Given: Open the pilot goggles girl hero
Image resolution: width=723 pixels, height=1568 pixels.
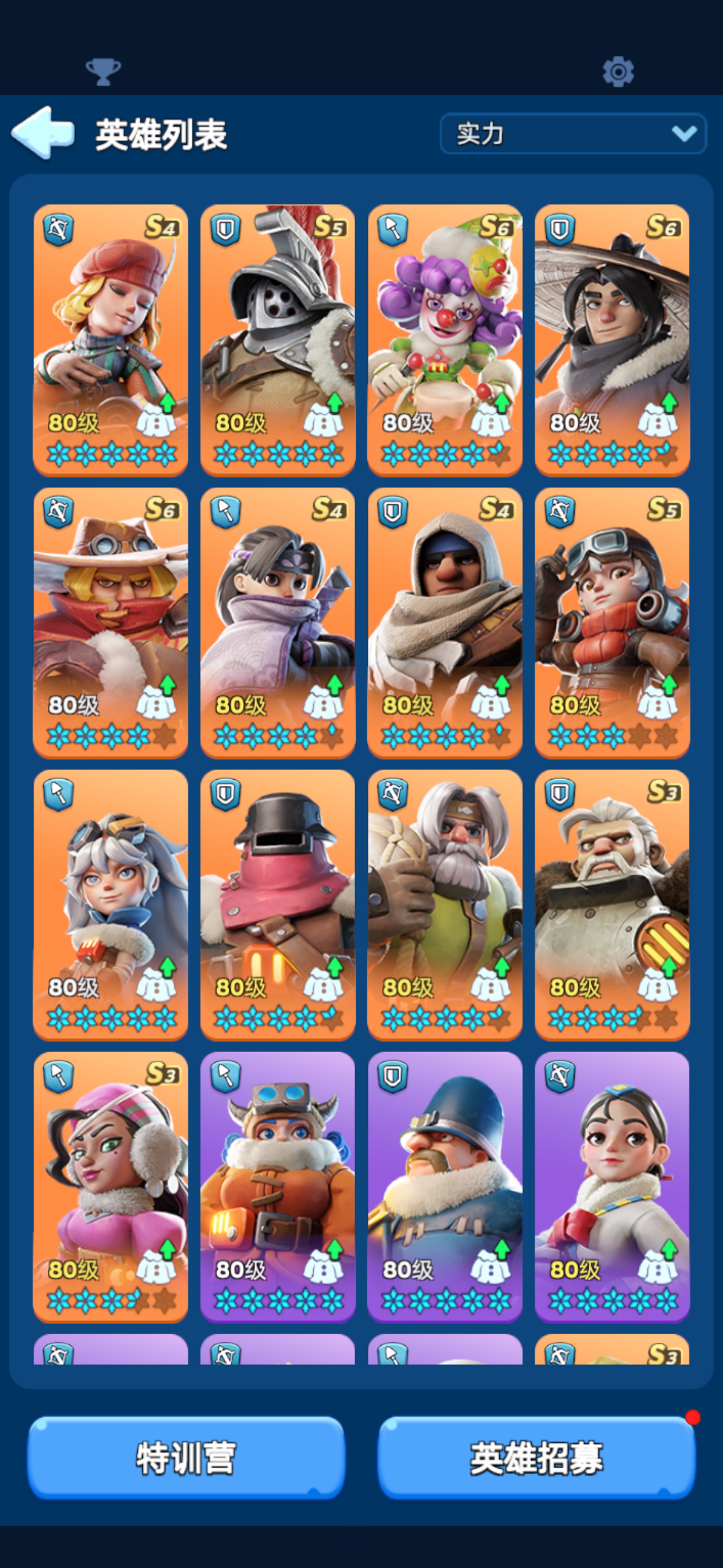Looking at the screenshot, I should point(612,623).
